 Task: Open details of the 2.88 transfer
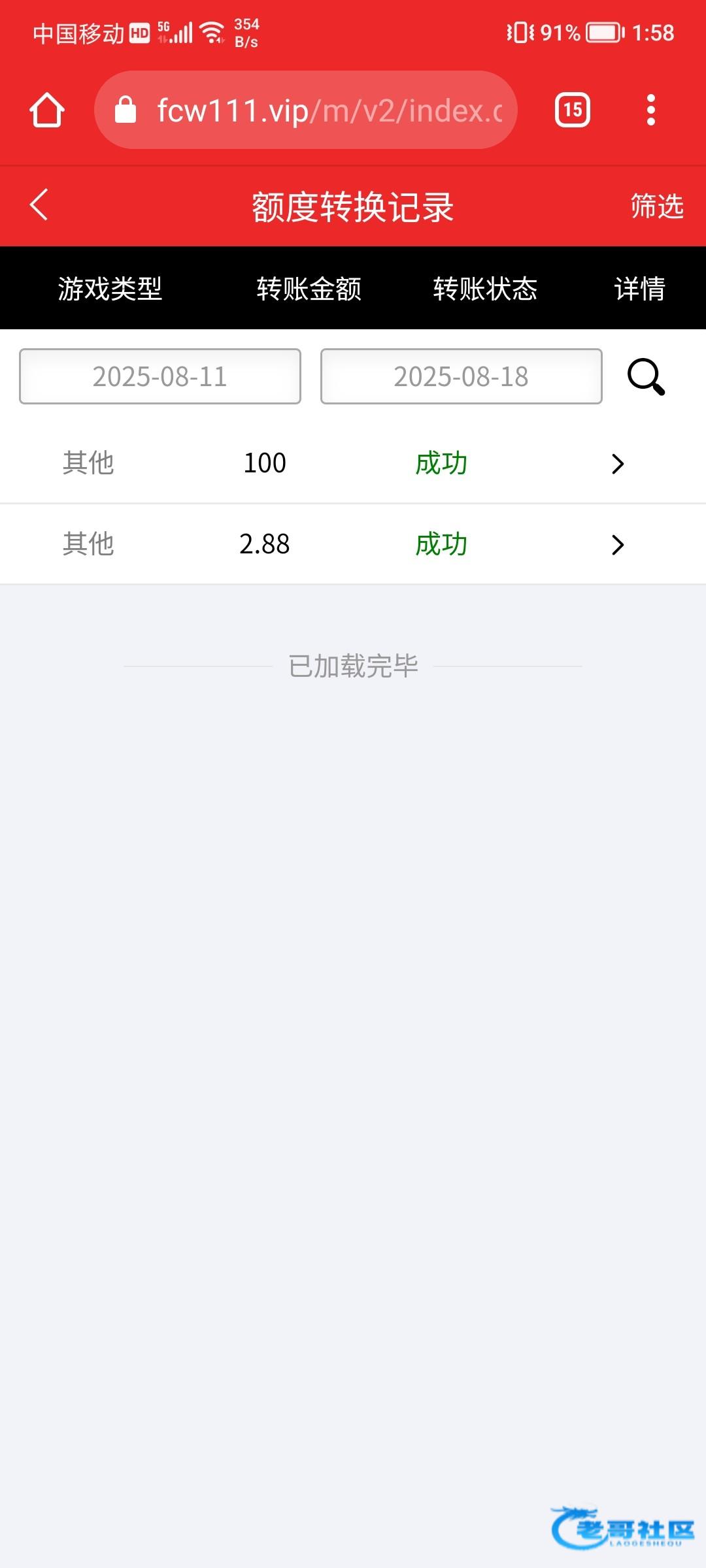tap(617, 545)
